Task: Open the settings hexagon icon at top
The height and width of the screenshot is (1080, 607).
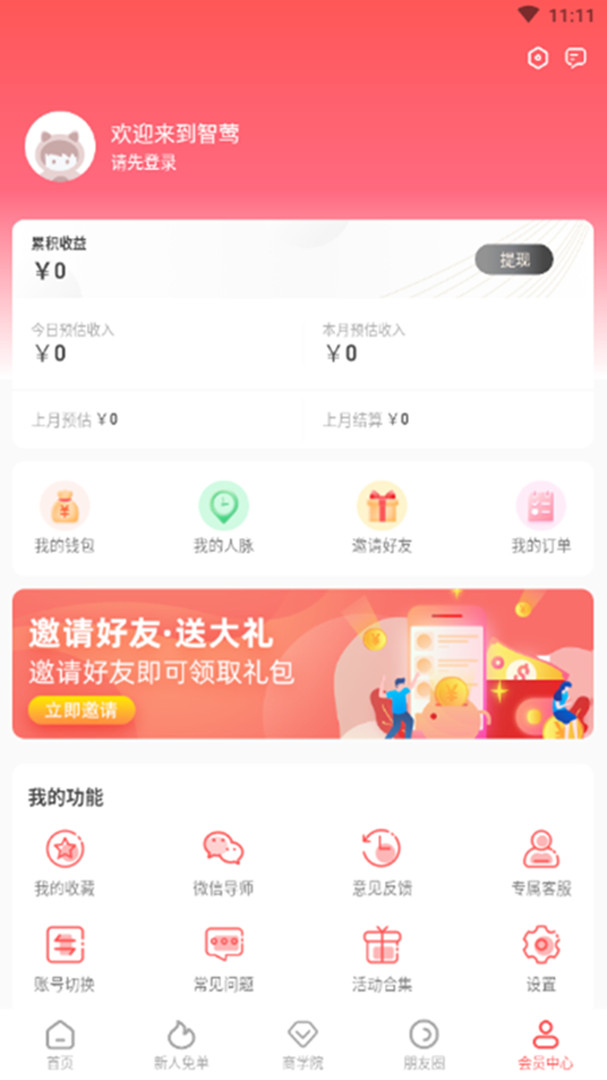Action: click(x=538, y=58)
